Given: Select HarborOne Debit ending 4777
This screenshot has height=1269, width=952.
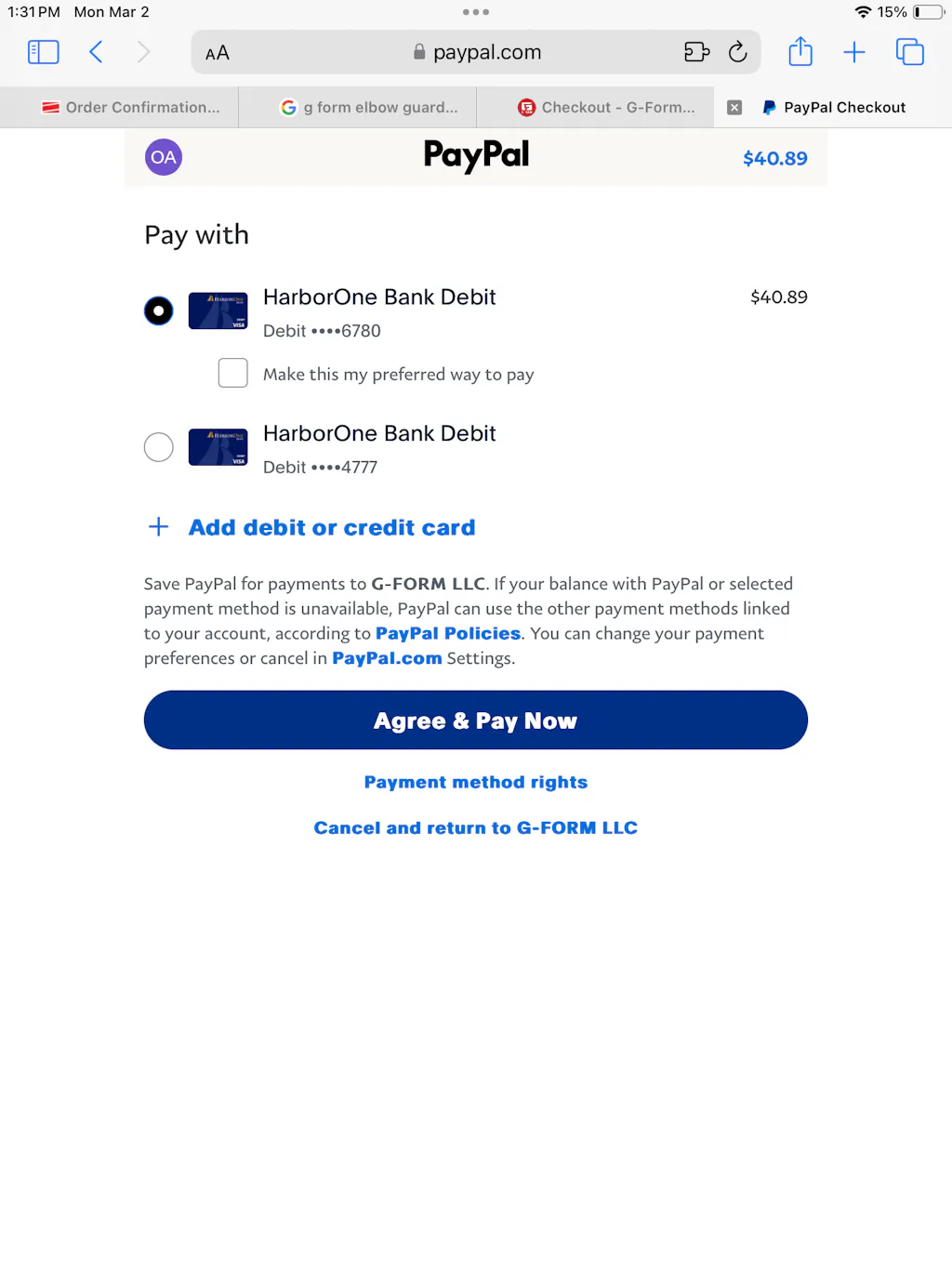Looking at the screenshot, I should click(159, 447).
